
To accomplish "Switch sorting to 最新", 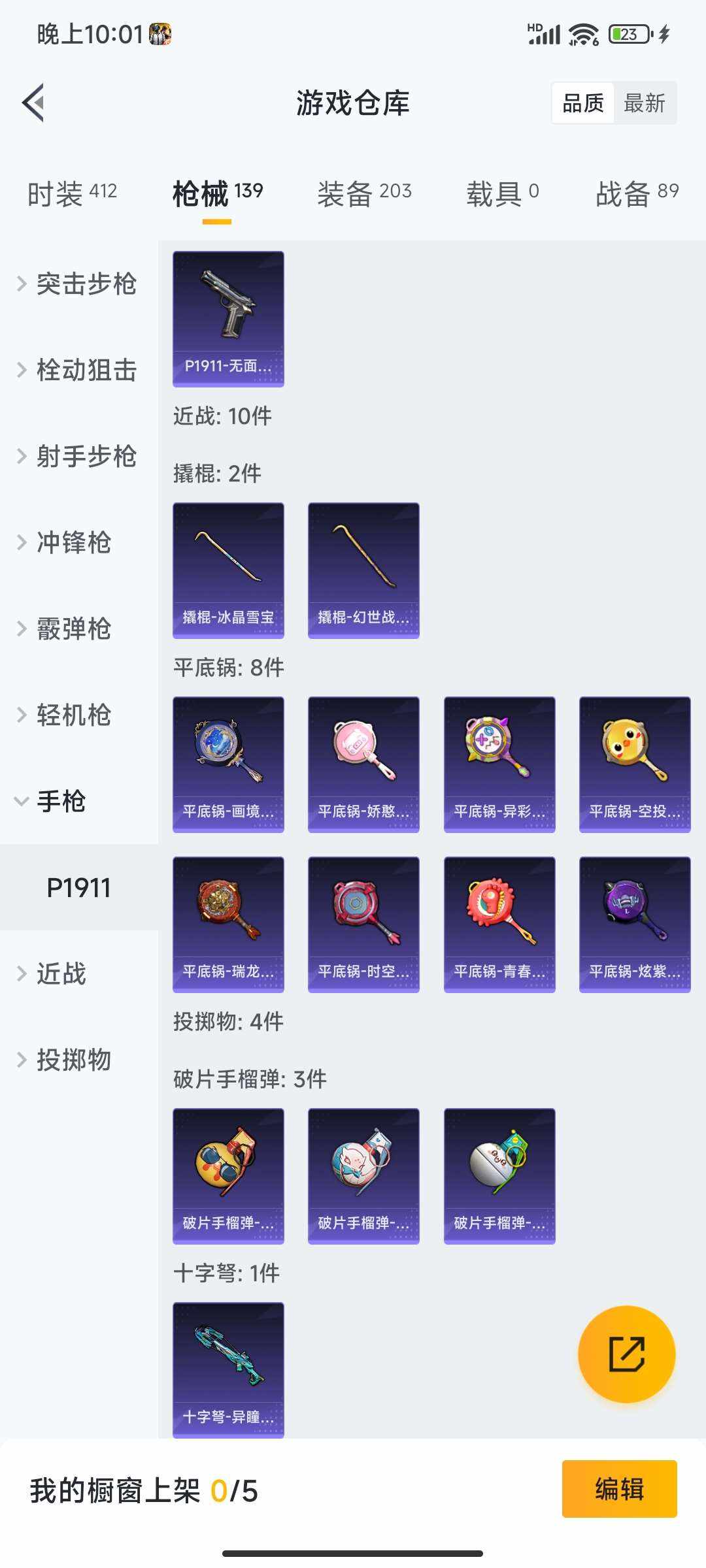I will [x=645, y=103].
